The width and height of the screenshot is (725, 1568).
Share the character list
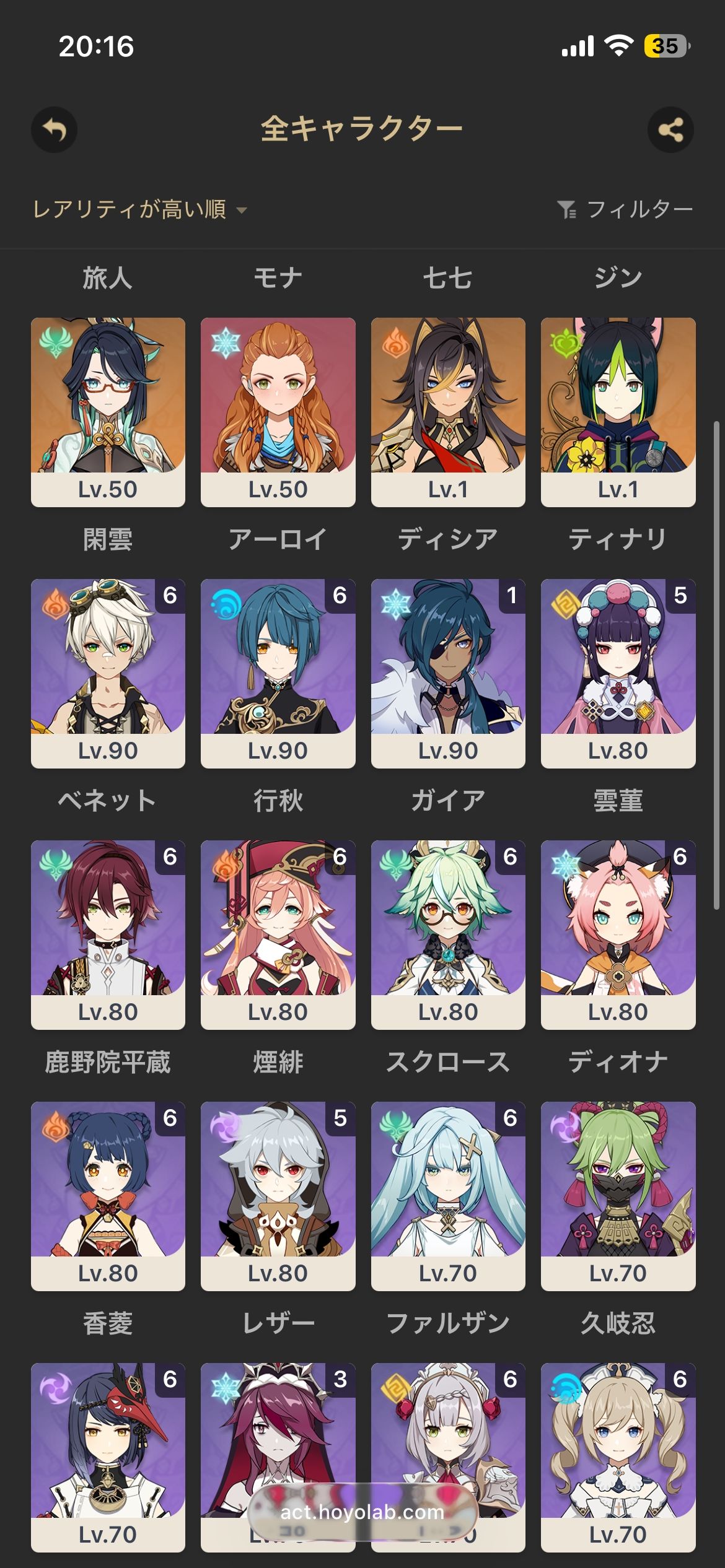point(670,130)
